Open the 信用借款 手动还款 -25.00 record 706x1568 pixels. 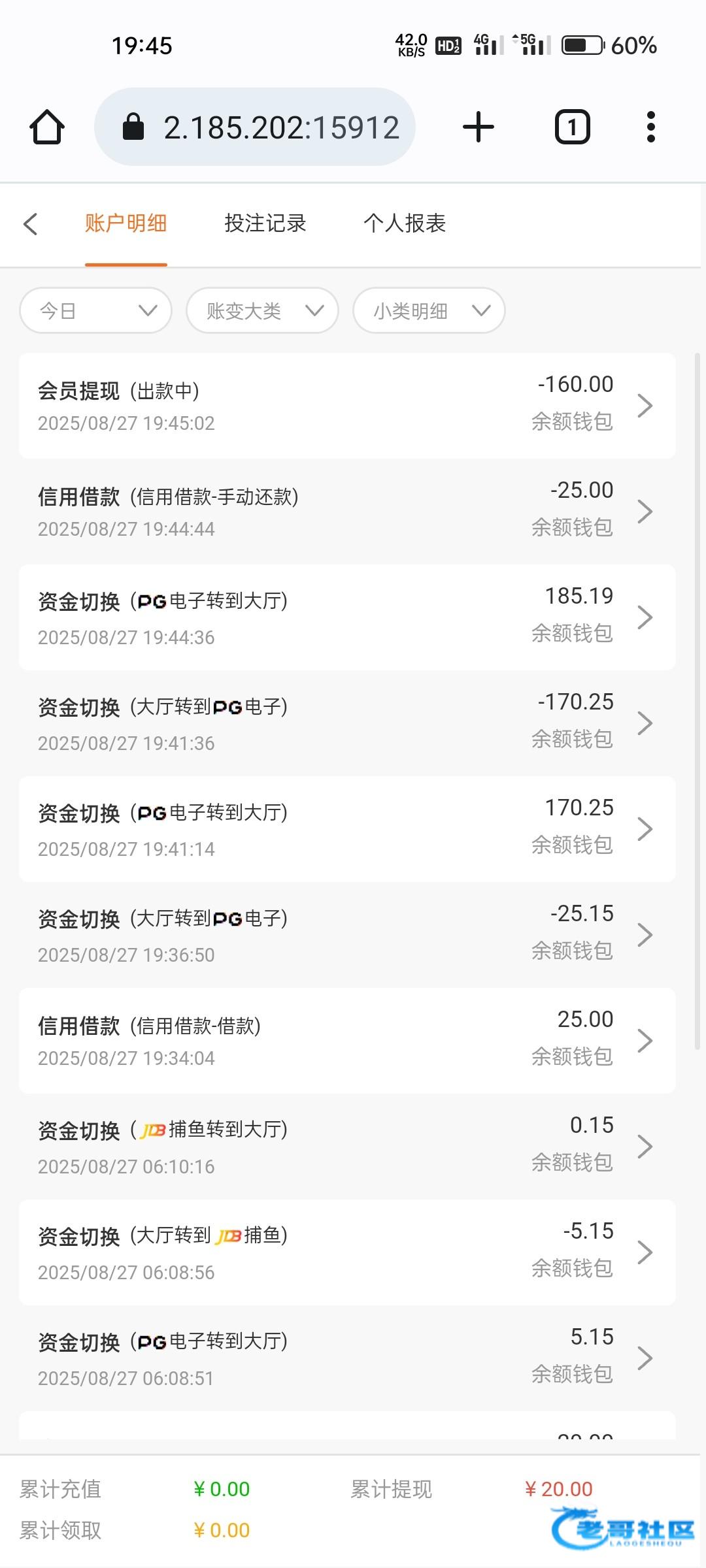[347, 512]
